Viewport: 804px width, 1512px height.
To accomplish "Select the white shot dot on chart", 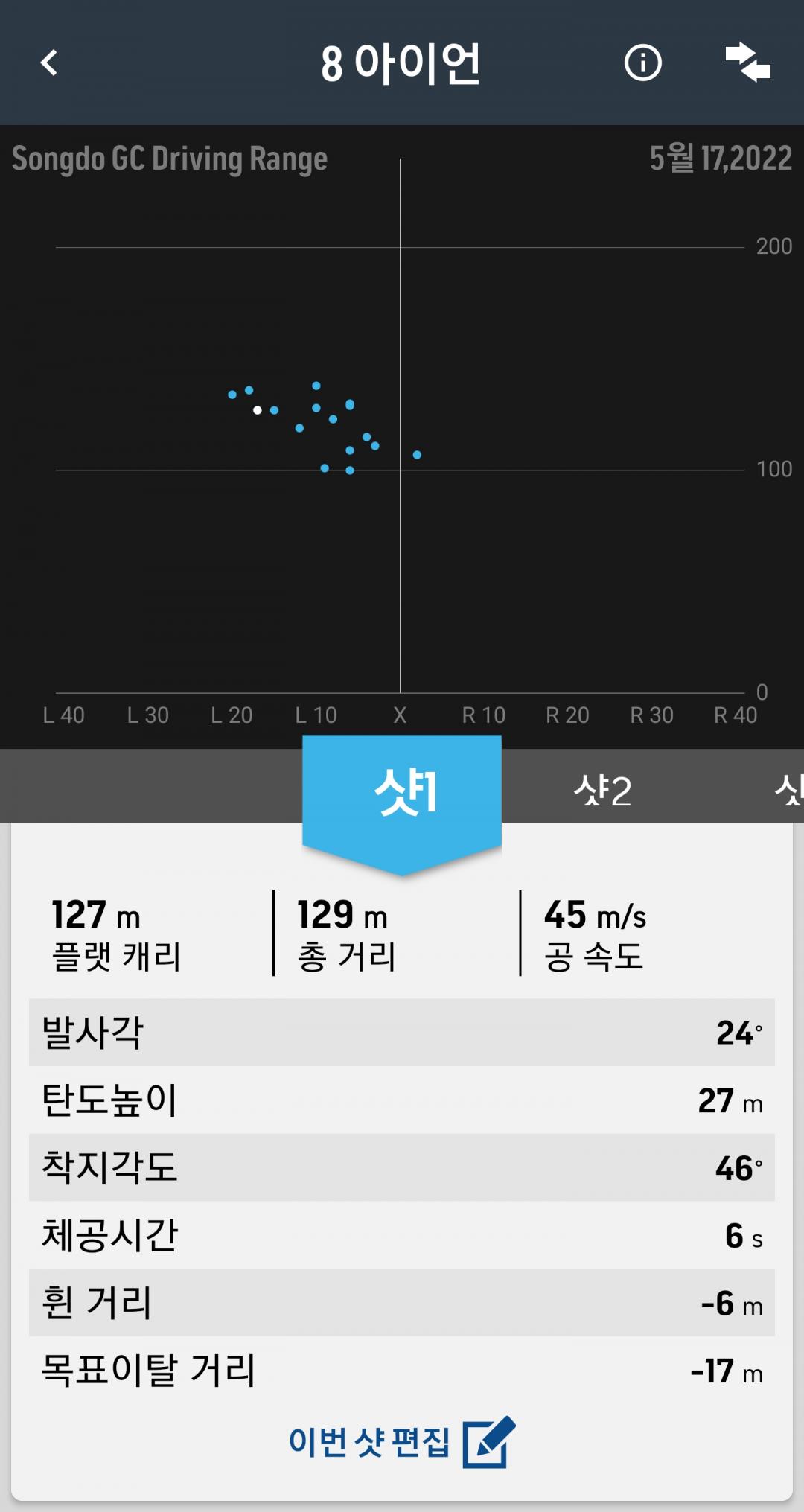I will 258,410.
